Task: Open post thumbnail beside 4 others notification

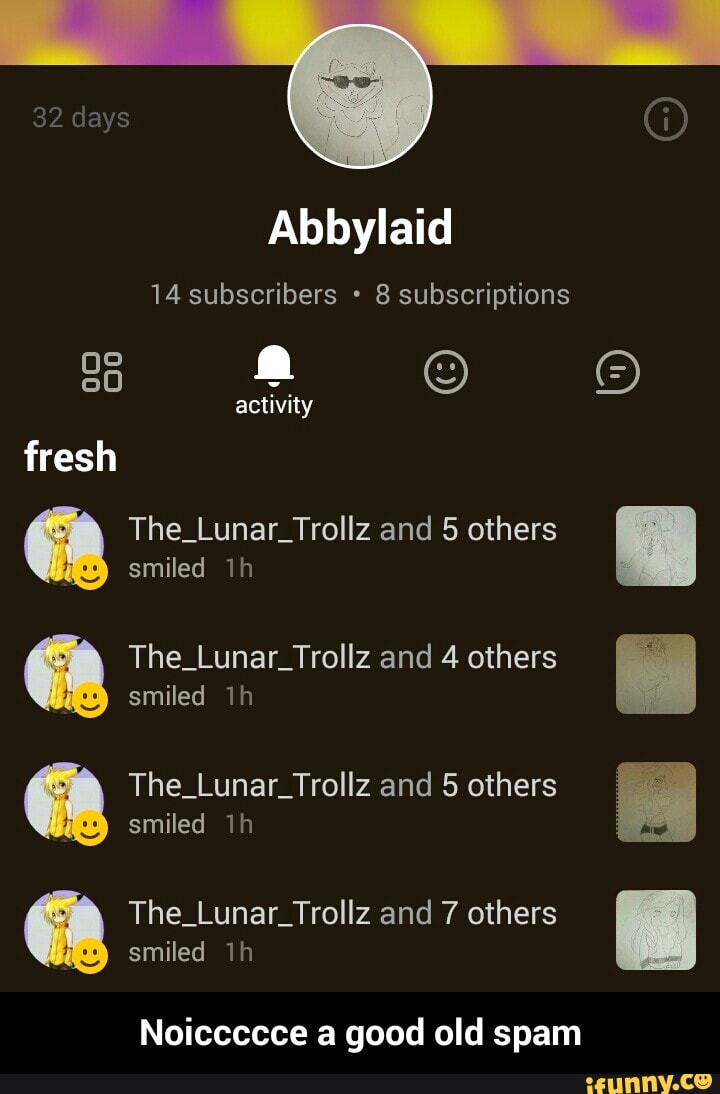Action: pyautogui.click(x=655, y=673)
